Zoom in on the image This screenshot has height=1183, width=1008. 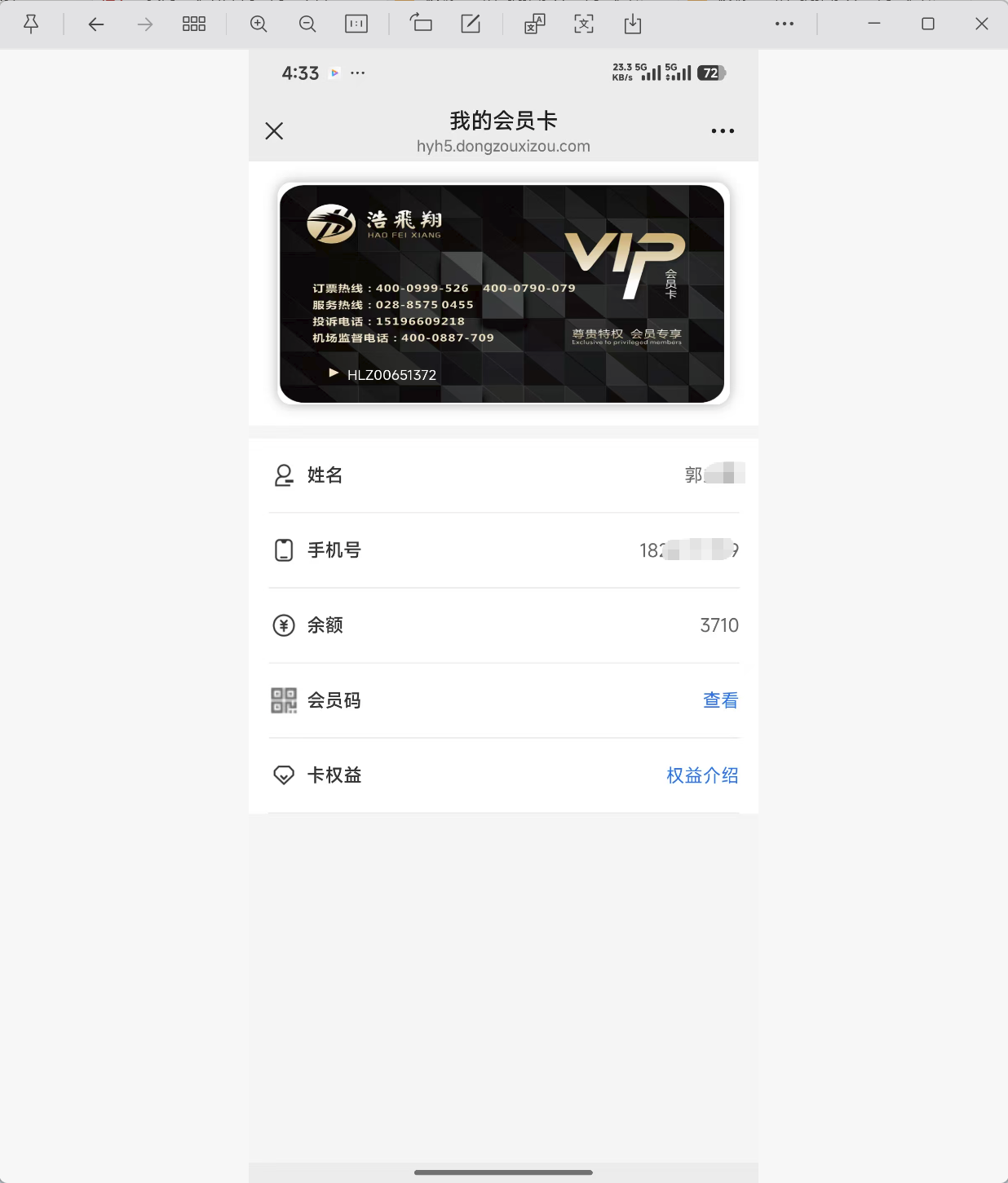click(x=259, y=24)
